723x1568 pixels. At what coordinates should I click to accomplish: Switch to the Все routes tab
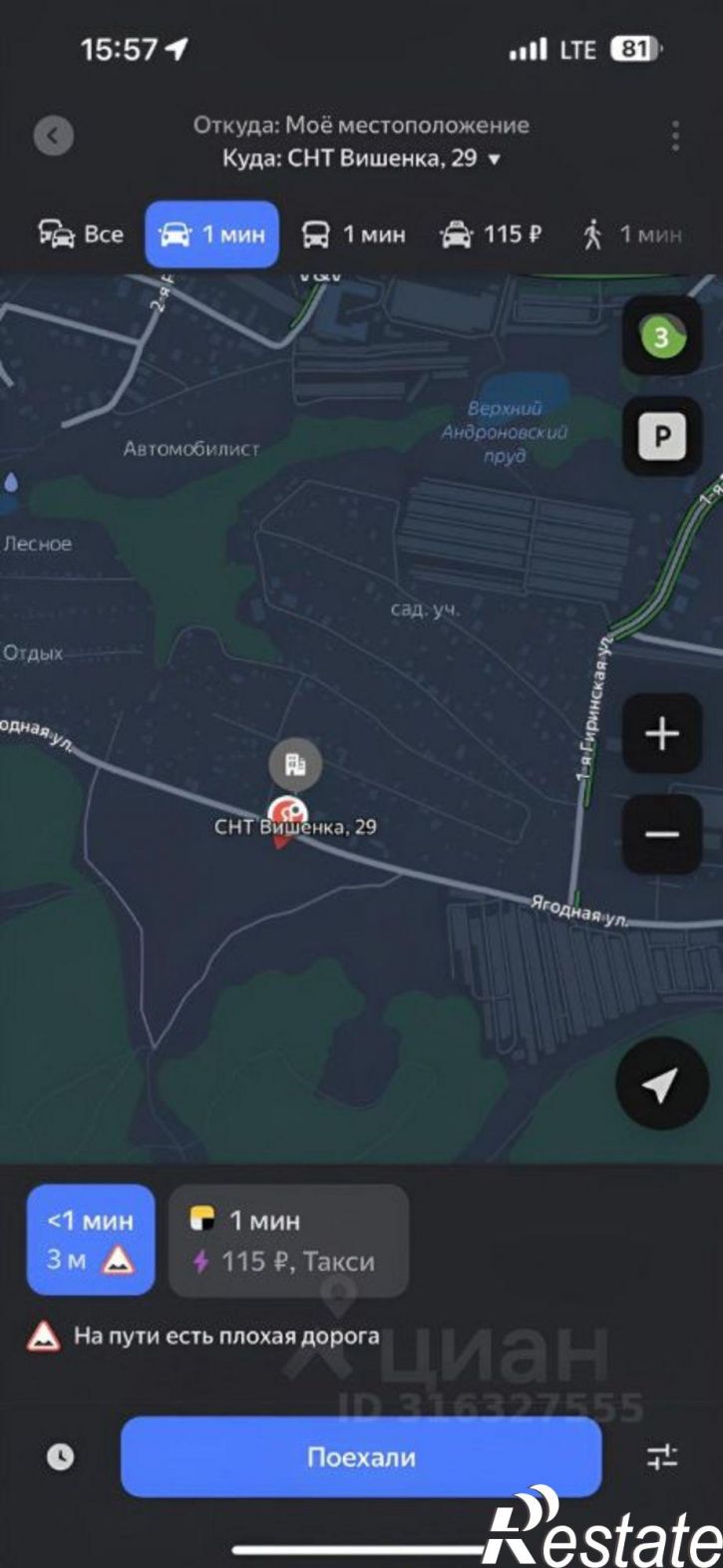tap(81, 234)
